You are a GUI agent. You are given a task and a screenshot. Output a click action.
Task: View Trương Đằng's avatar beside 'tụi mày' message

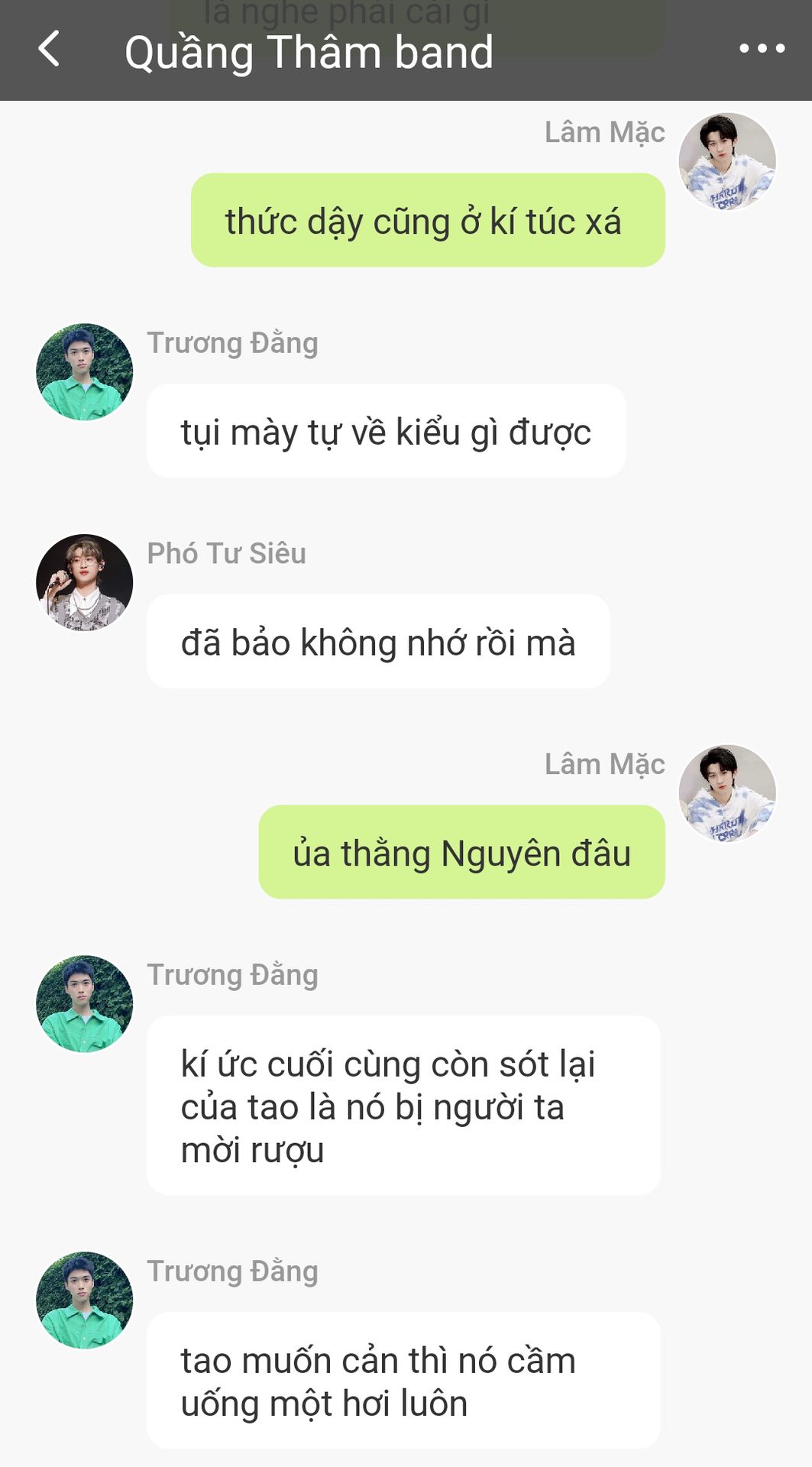coord(85,372)
